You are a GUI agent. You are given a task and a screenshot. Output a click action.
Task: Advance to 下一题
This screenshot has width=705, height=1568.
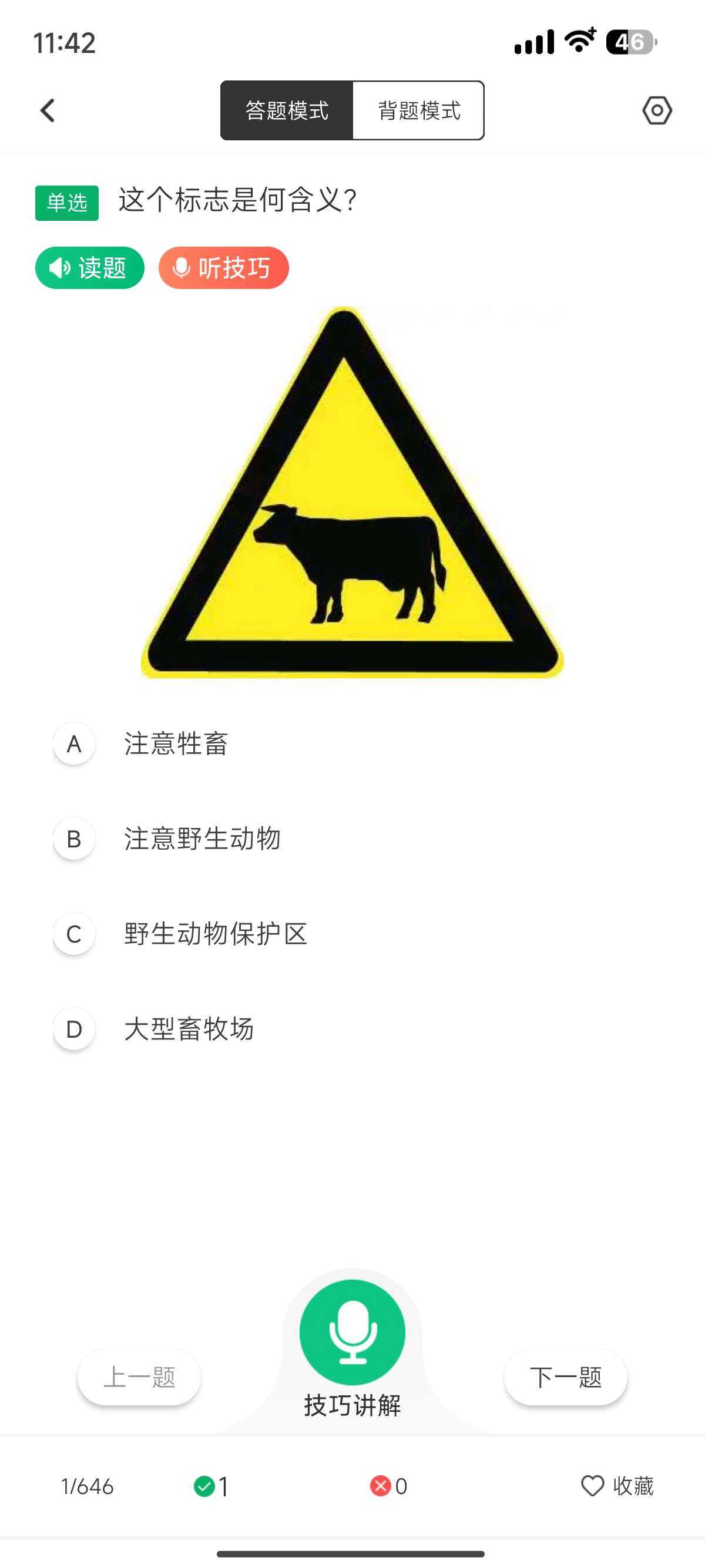566,1377
